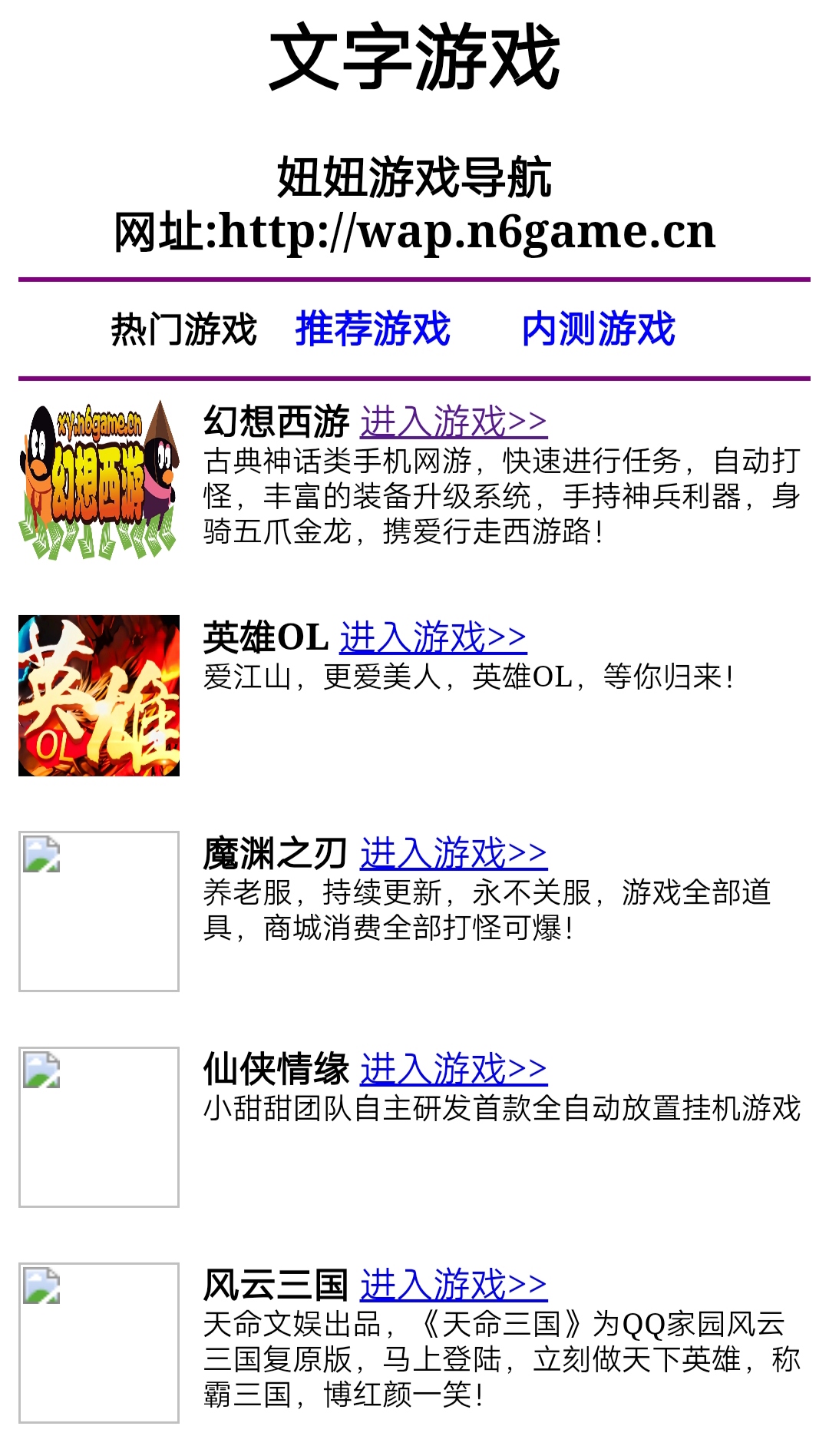Switch to the 内测游戏 tab
This screenshot has width=829, height=1456.
[598, 329]
